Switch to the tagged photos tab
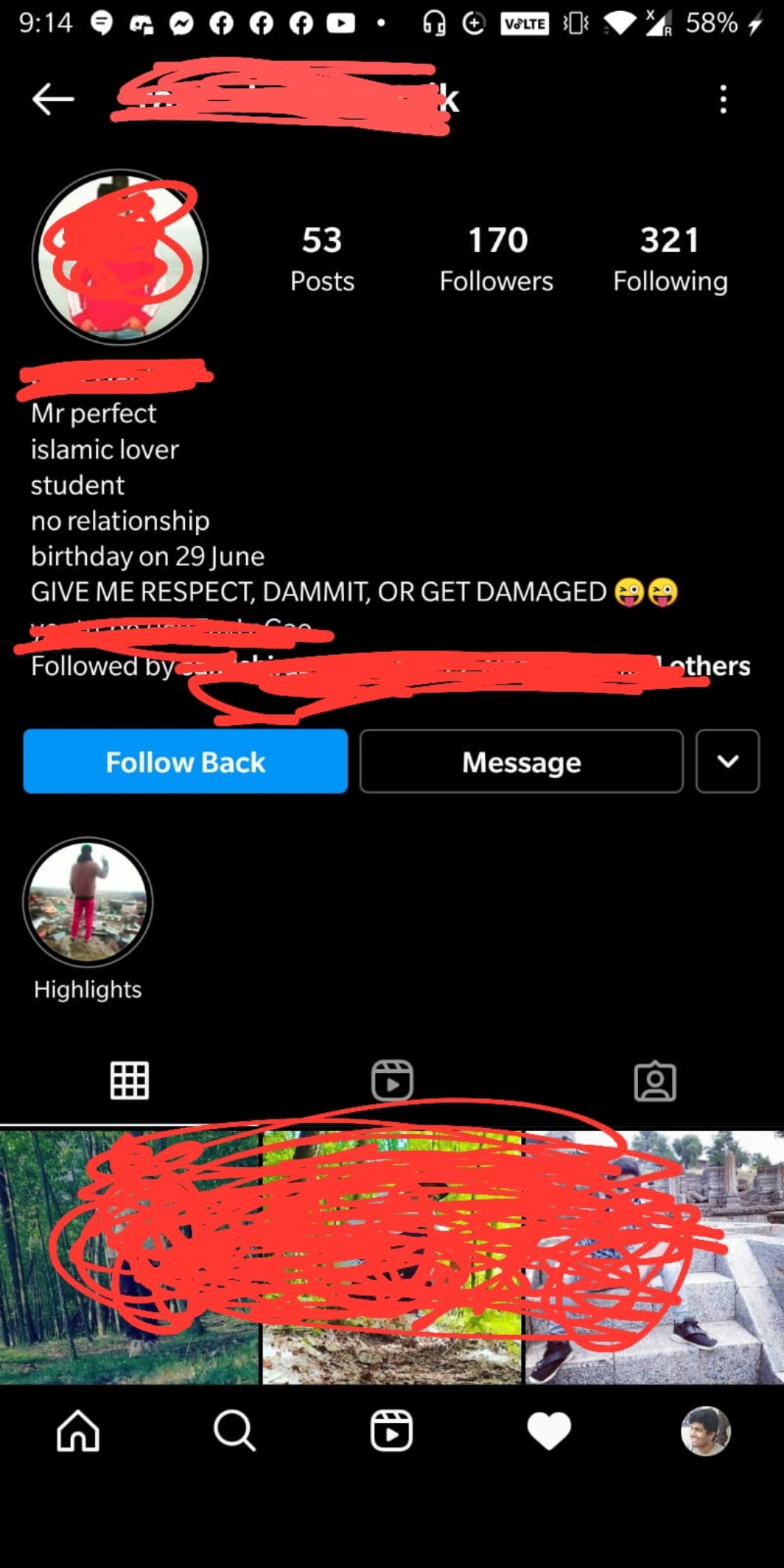784x1568 pixels. [655, 1081]
